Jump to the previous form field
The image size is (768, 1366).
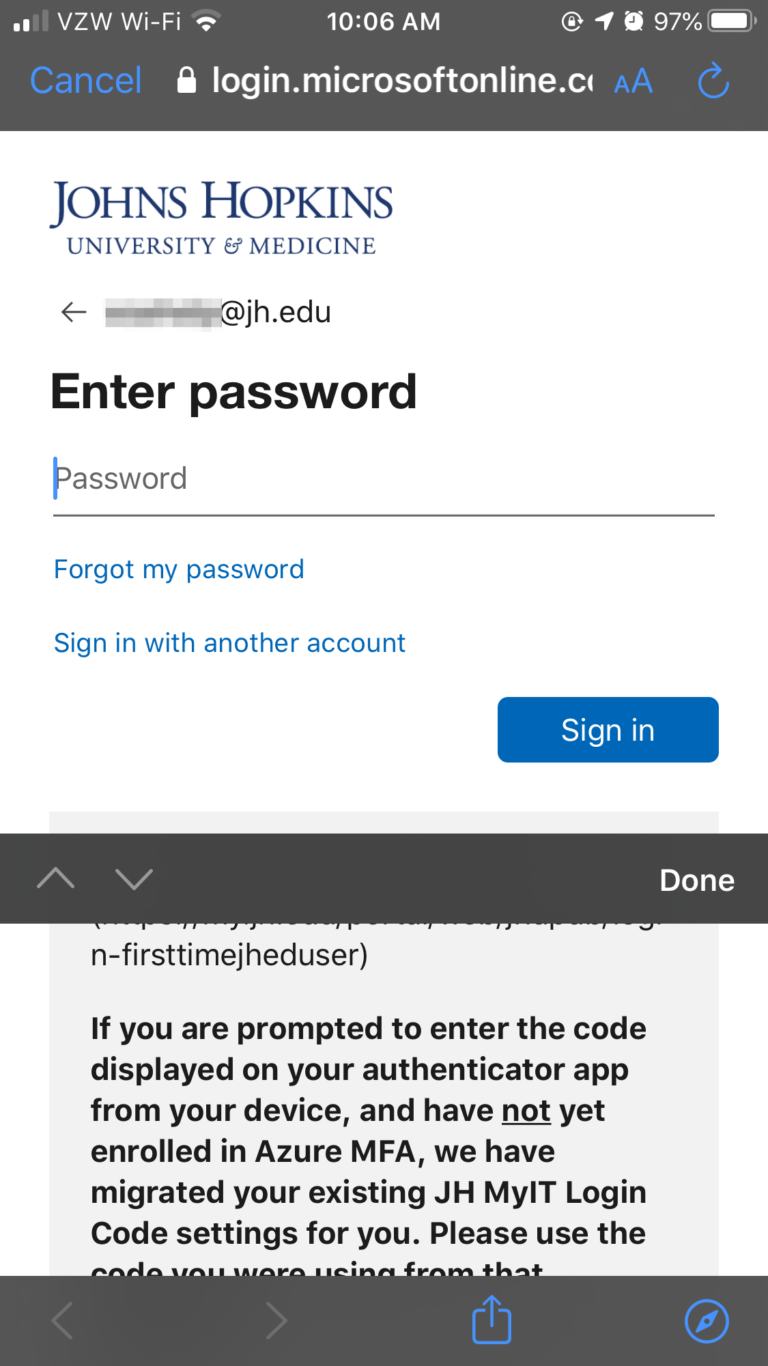56,879
